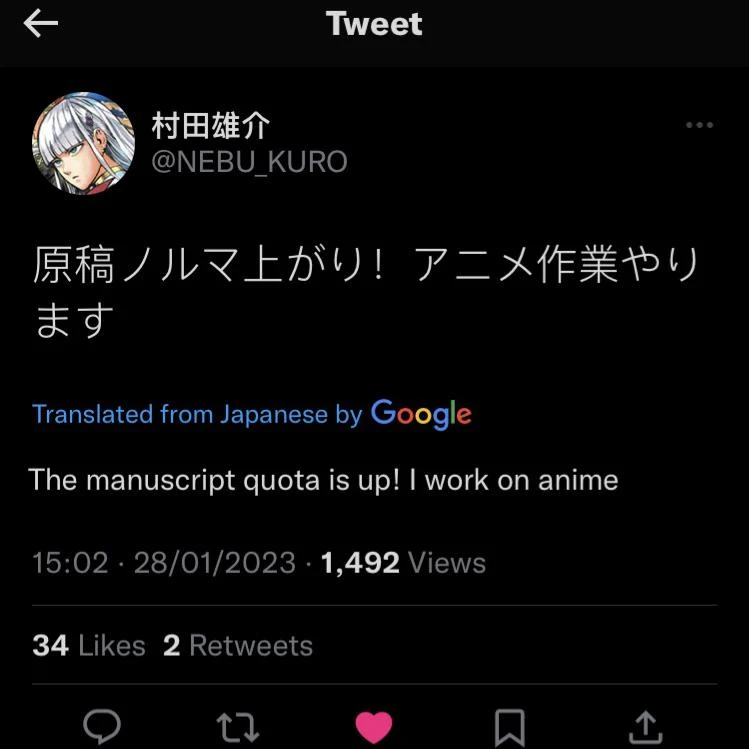Go back using the arrow icon

pyautogui.click(x=41, y=25)
